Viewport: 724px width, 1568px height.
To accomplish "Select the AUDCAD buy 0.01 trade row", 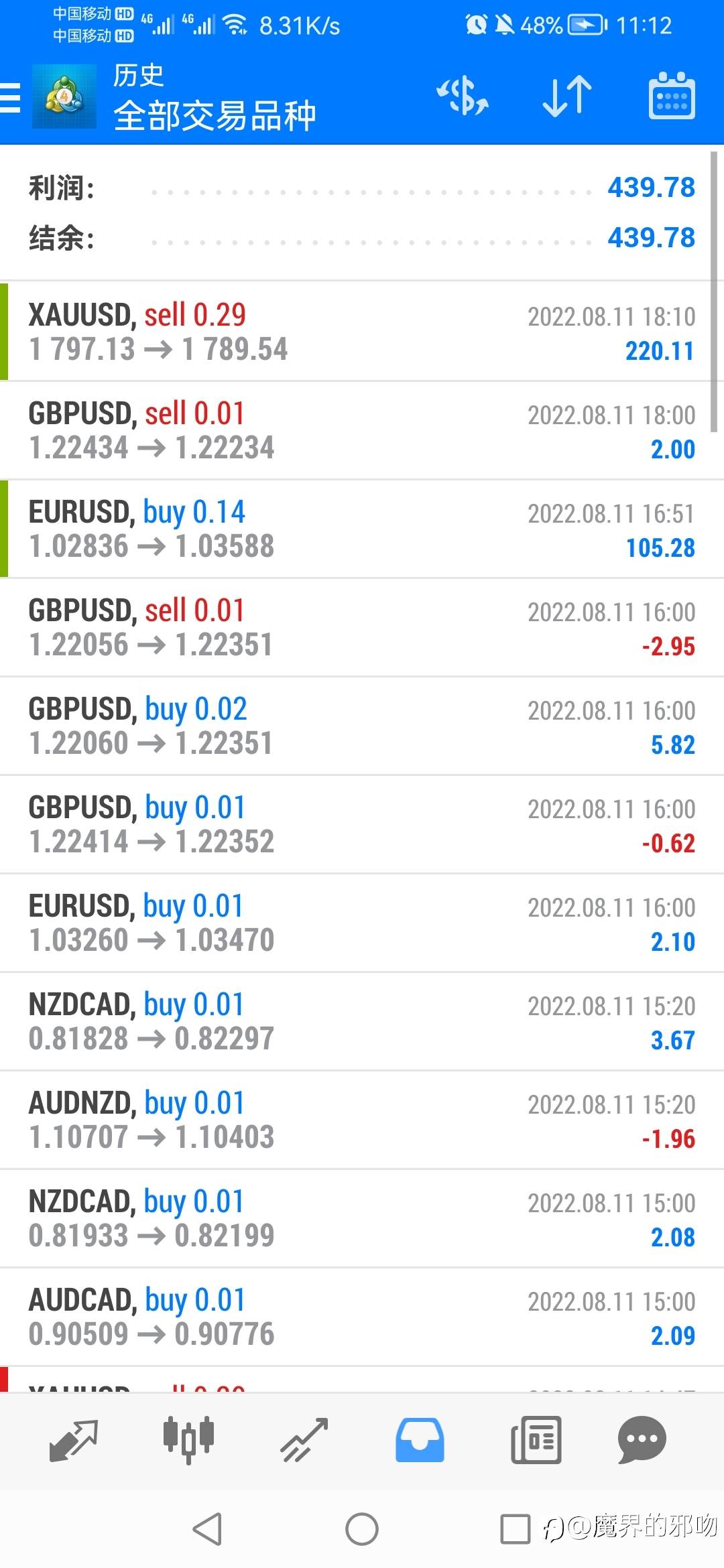I will pos(362,1317).
